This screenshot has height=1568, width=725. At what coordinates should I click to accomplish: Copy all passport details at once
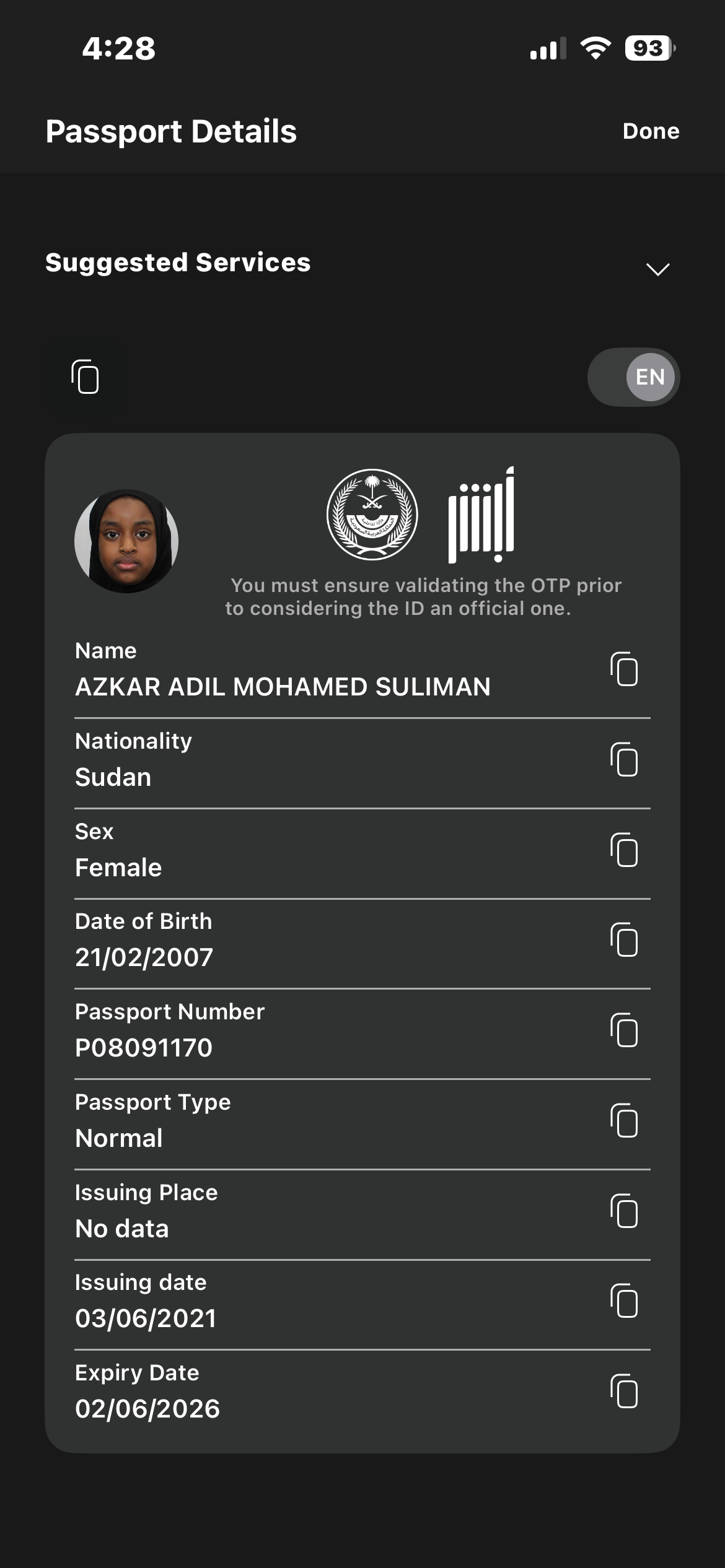[x=86, y=377]
